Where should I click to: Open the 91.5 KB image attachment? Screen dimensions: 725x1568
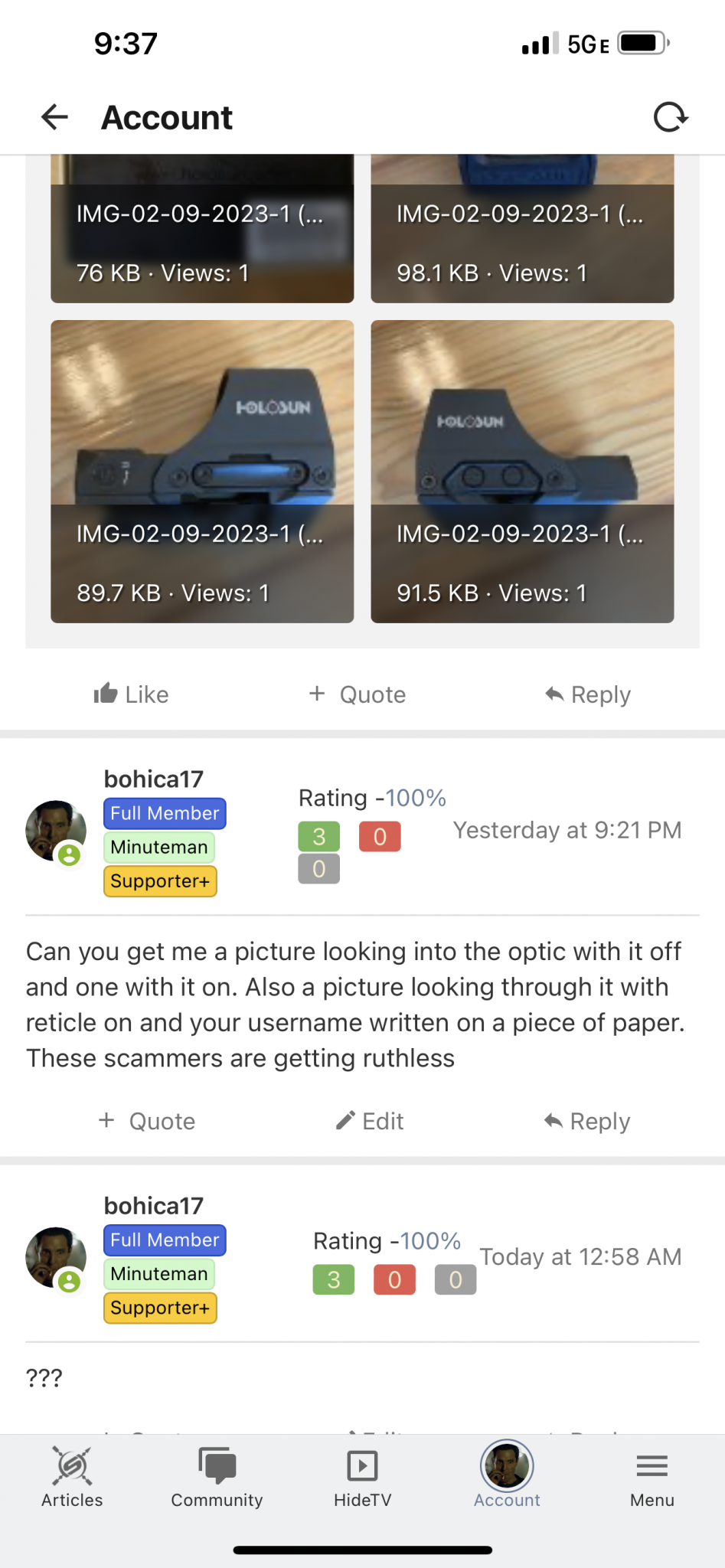coord(522,471)
